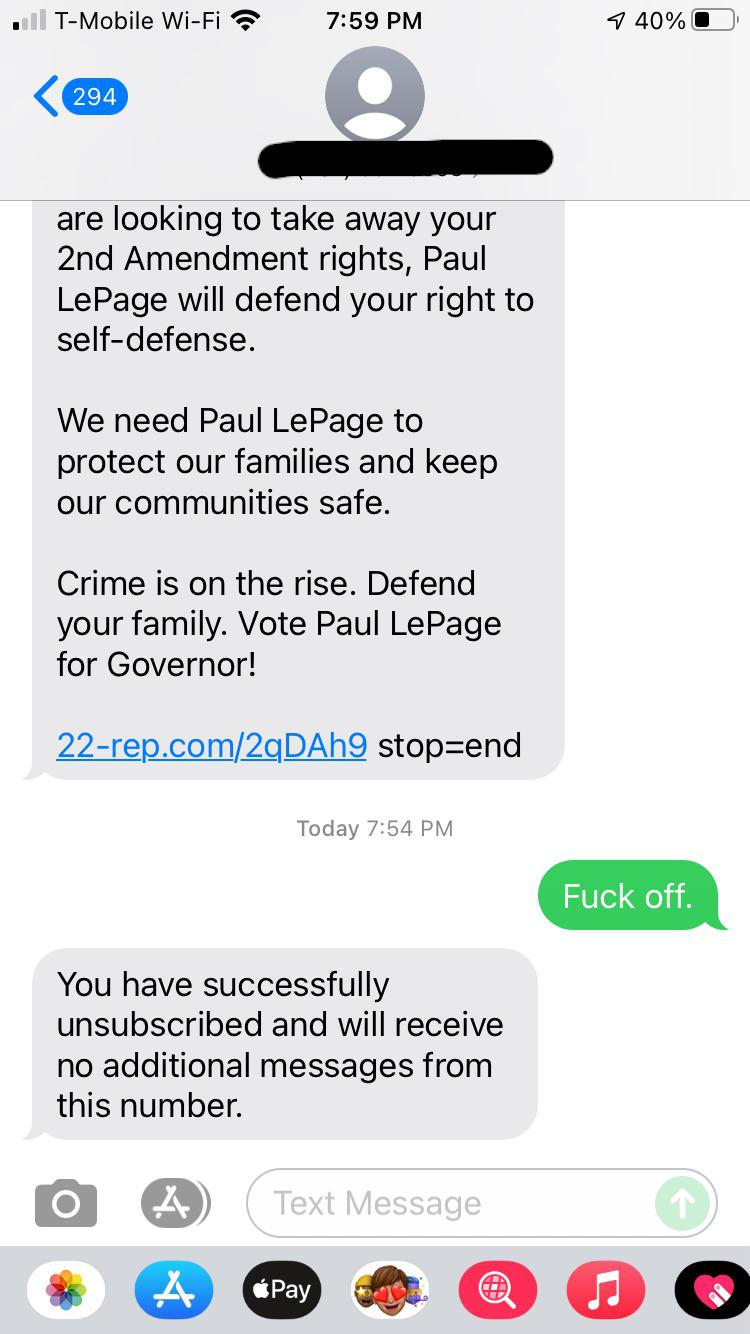Tap the send arrow button
The image size is (750, 1334).
point(682,1203)
